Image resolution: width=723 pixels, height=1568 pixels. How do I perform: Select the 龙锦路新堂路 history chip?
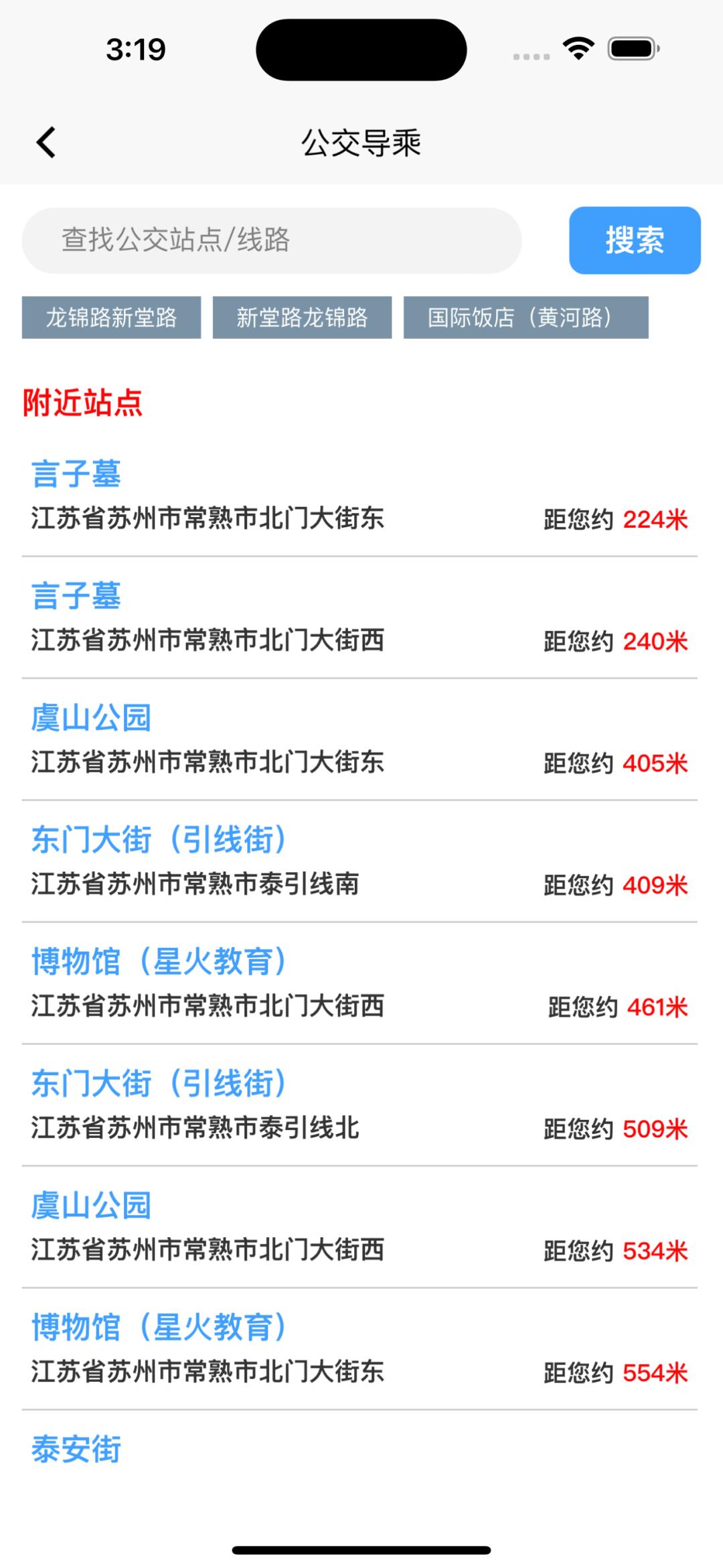click(111, 317)
